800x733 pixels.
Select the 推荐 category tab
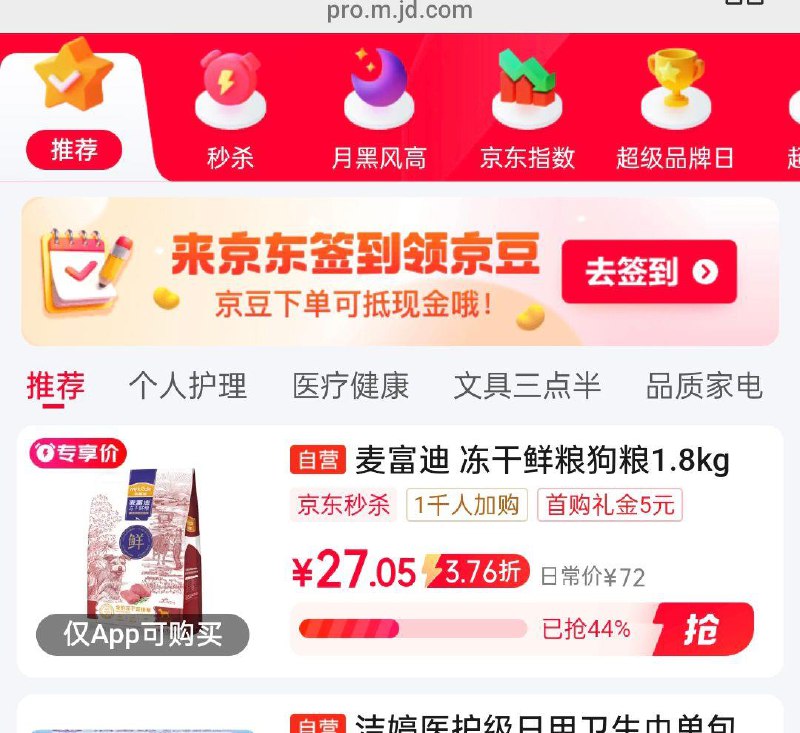(56, 385)
